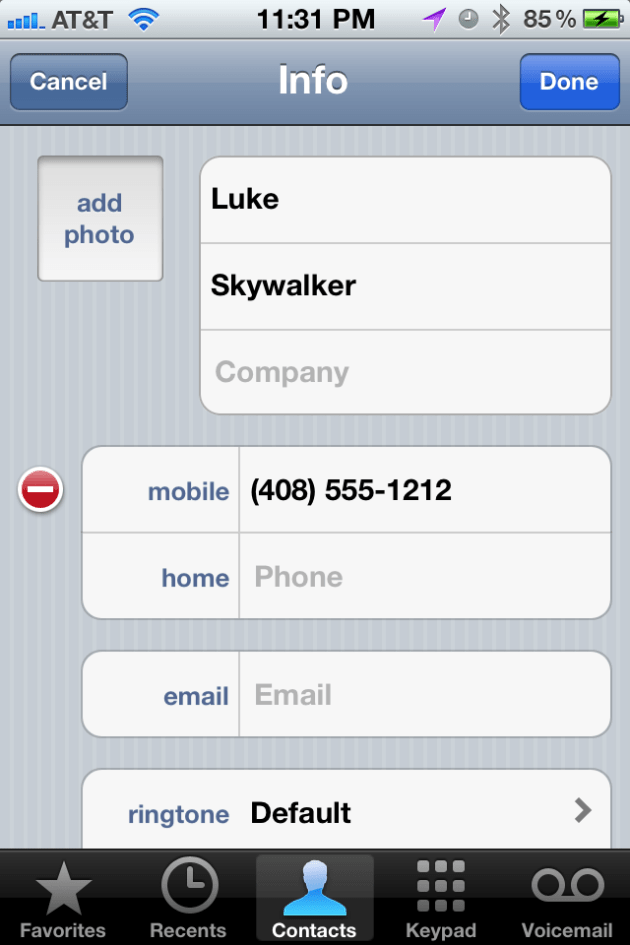
Task: Open ringtone selection showing Default
Action: [x=345, y=812]
